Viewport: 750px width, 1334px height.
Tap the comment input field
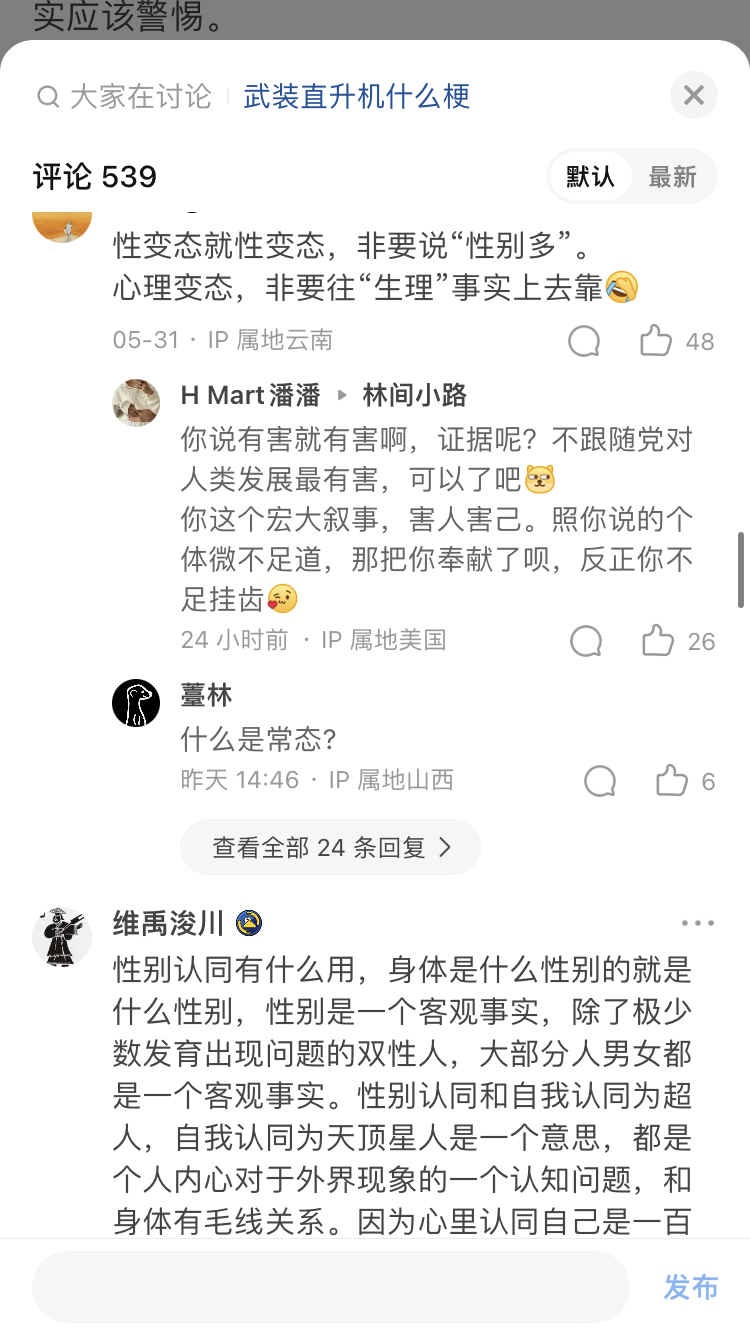coord(331,1287)
